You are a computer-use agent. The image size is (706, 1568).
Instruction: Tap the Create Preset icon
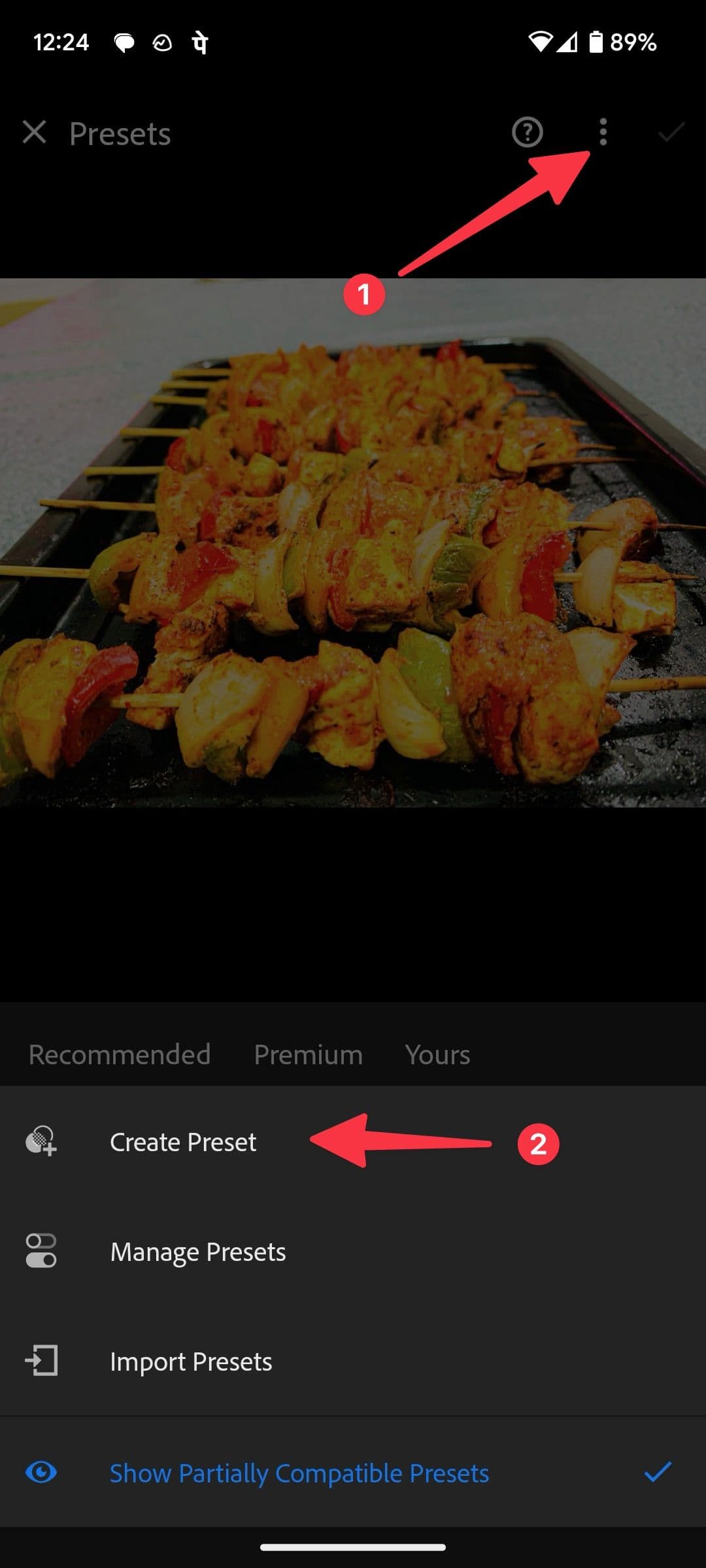41,1141
